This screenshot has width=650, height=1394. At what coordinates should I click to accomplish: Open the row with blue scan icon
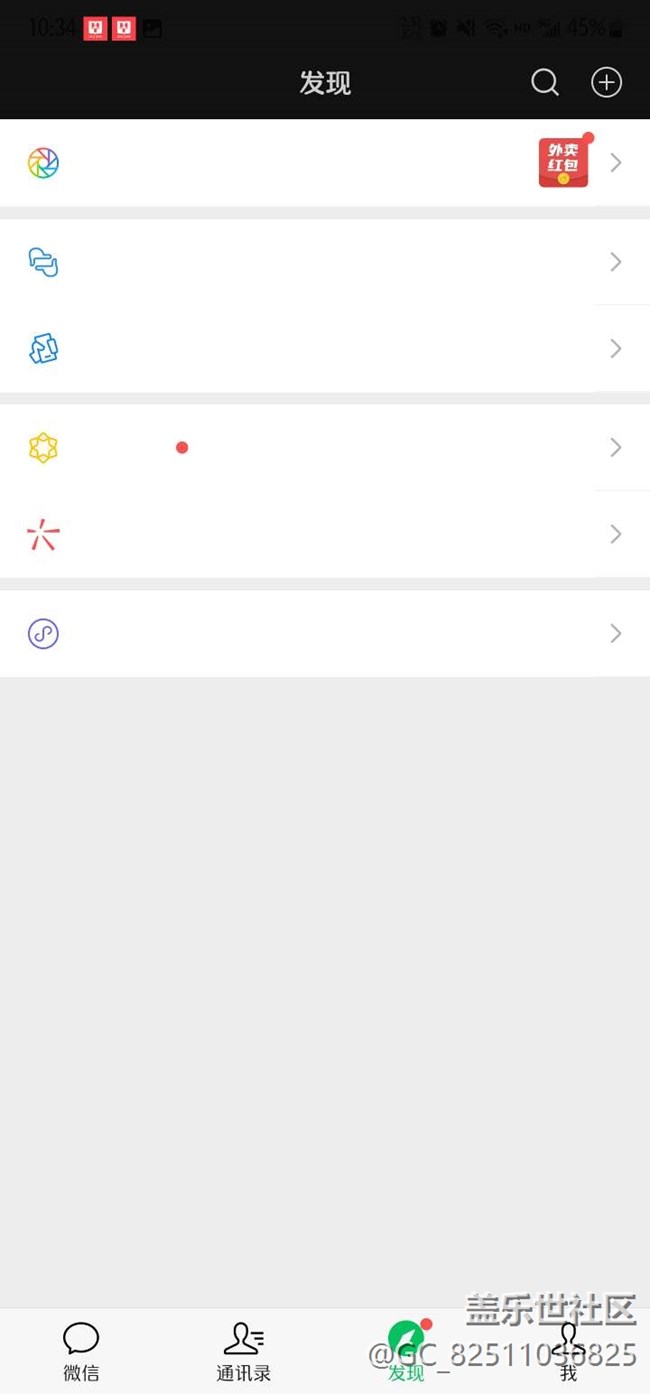click(325, 262)
